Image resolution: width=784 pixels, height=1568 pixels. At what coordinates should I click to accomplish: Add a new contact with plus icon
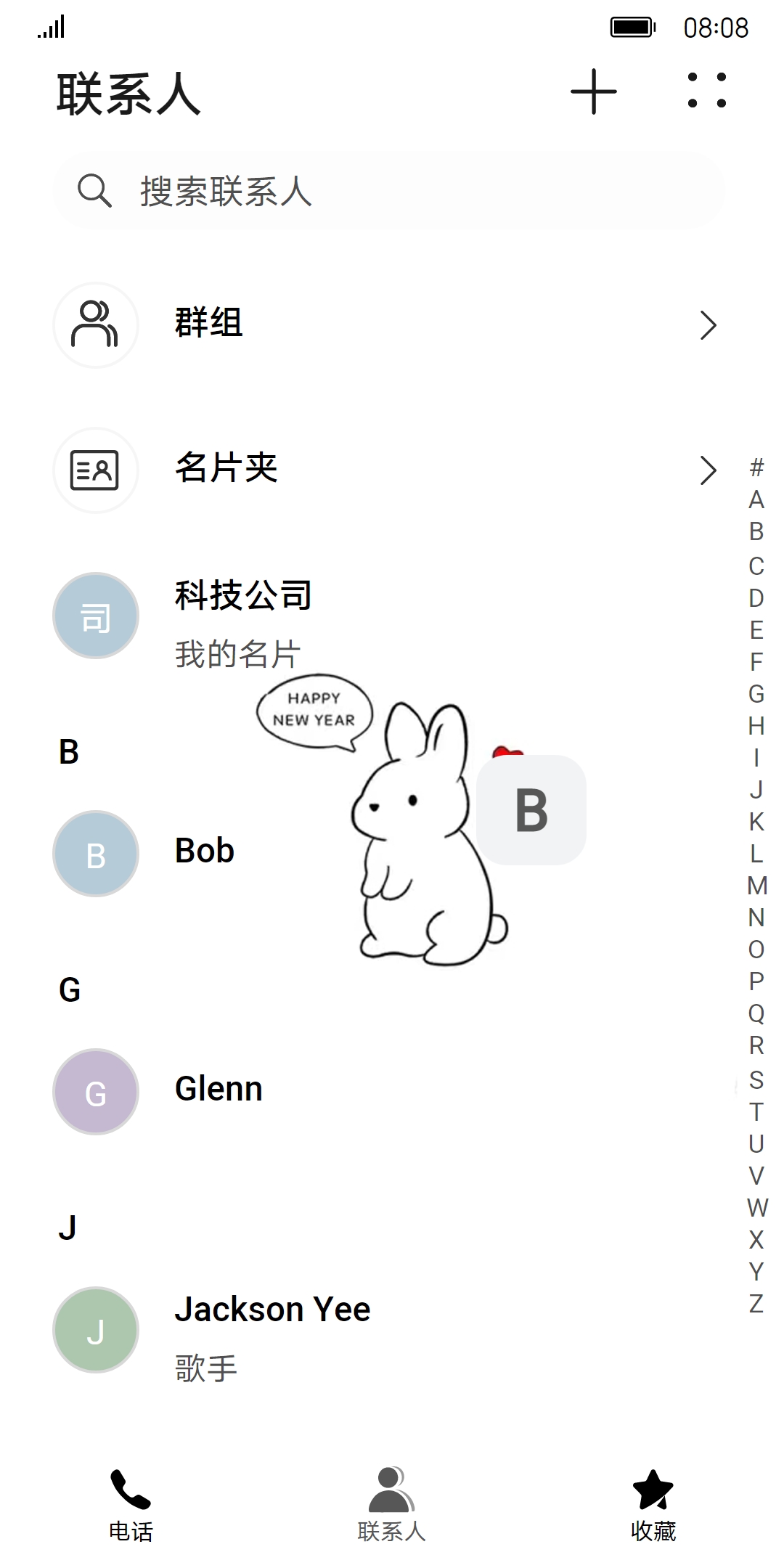(x=593, y=91)
